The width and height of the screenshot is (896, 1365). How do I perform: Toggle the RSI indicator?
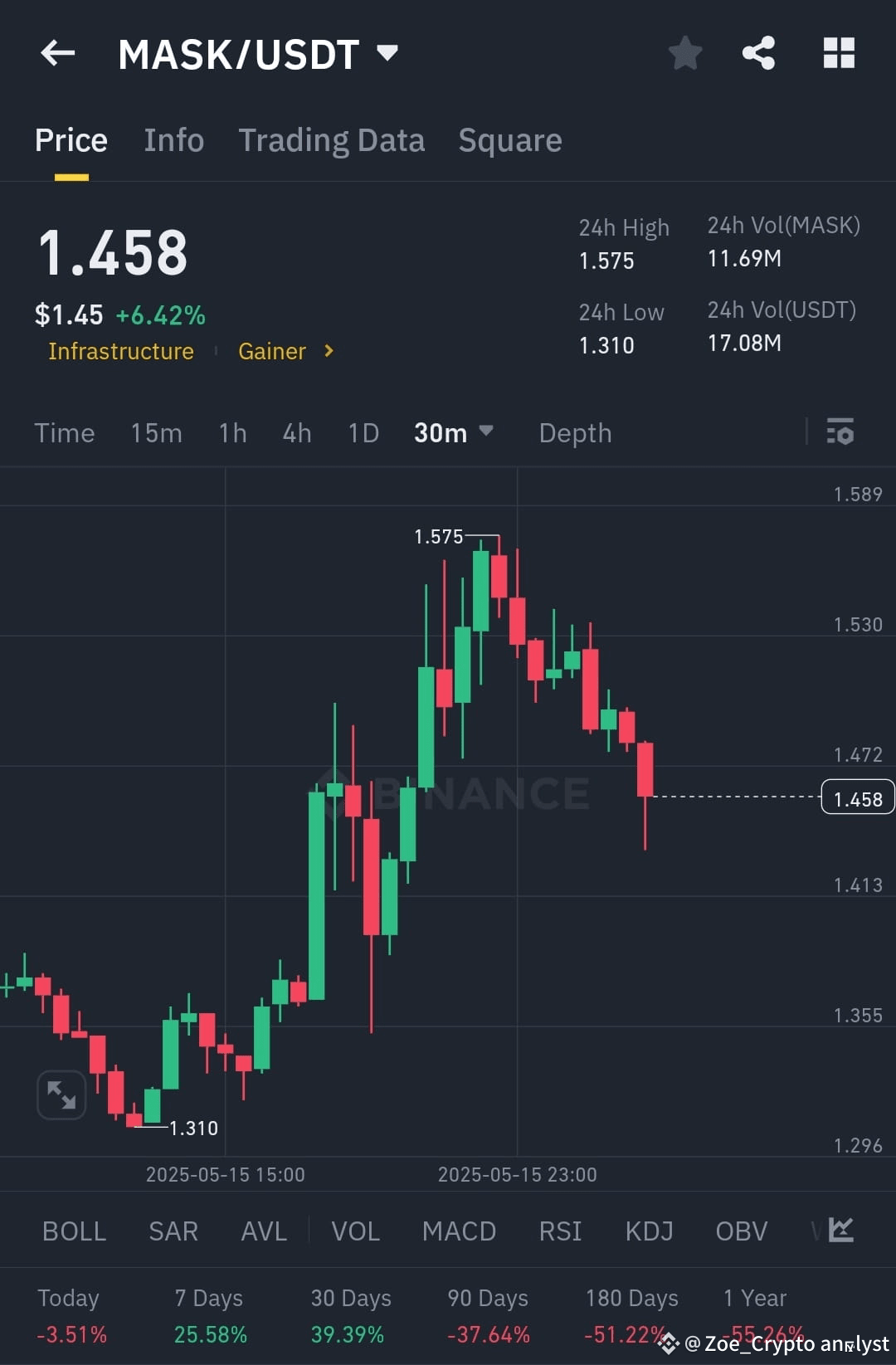[x=560, y=1231]
